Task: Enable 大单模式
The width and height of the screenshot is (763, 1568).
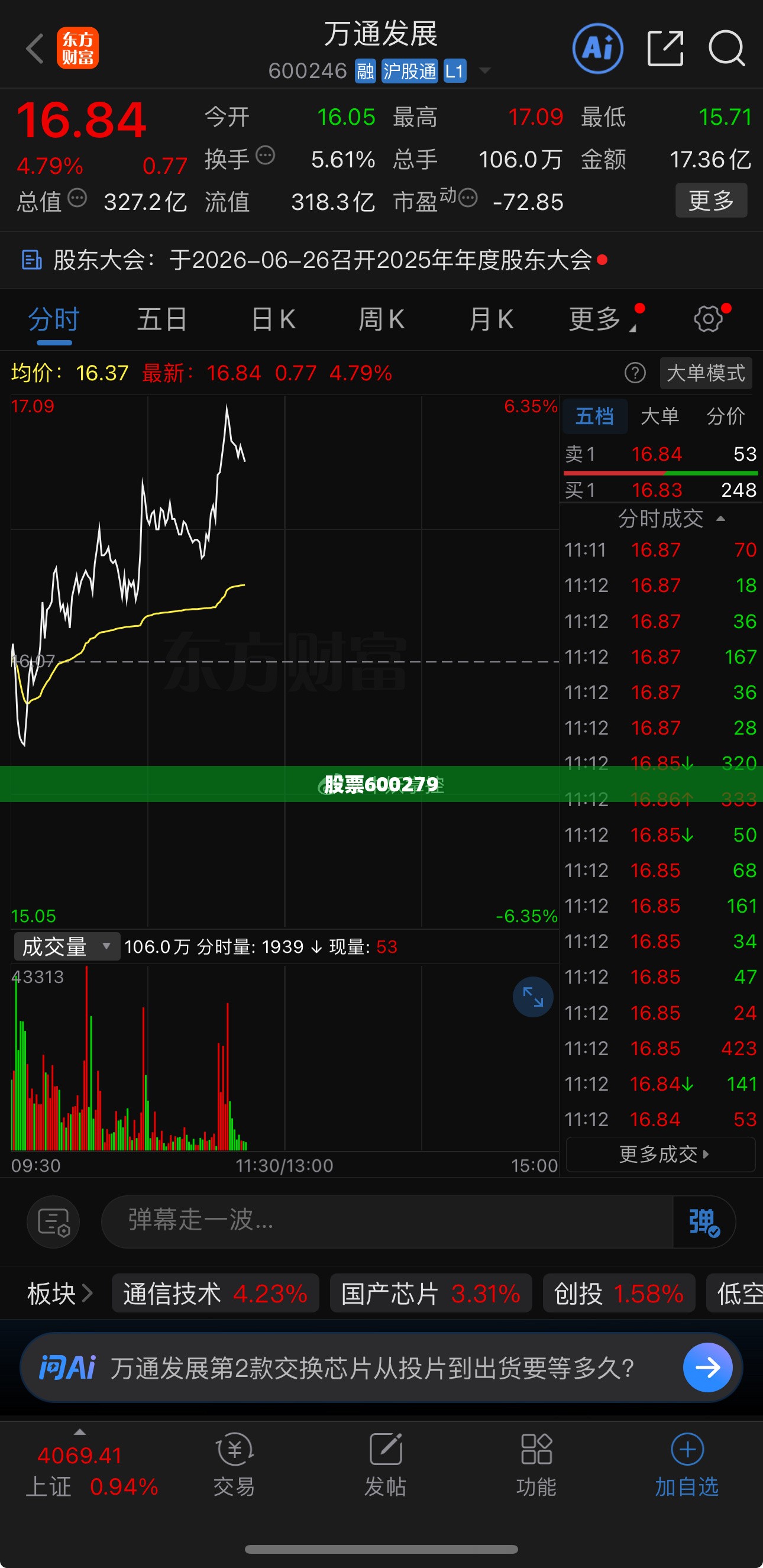Action: point(706,373)
